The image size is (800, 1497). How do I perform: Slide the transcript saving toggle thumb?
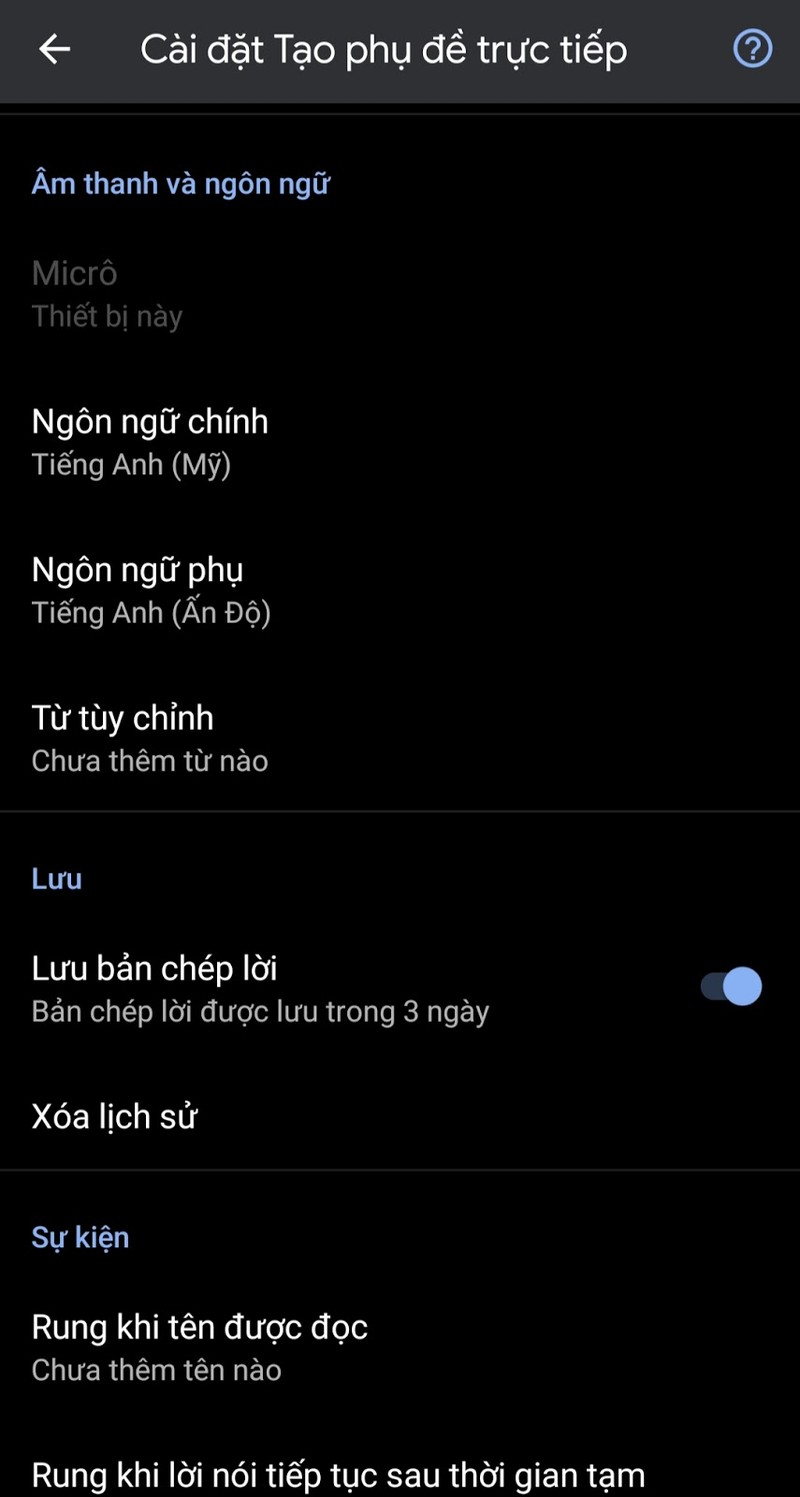[741, 985]
